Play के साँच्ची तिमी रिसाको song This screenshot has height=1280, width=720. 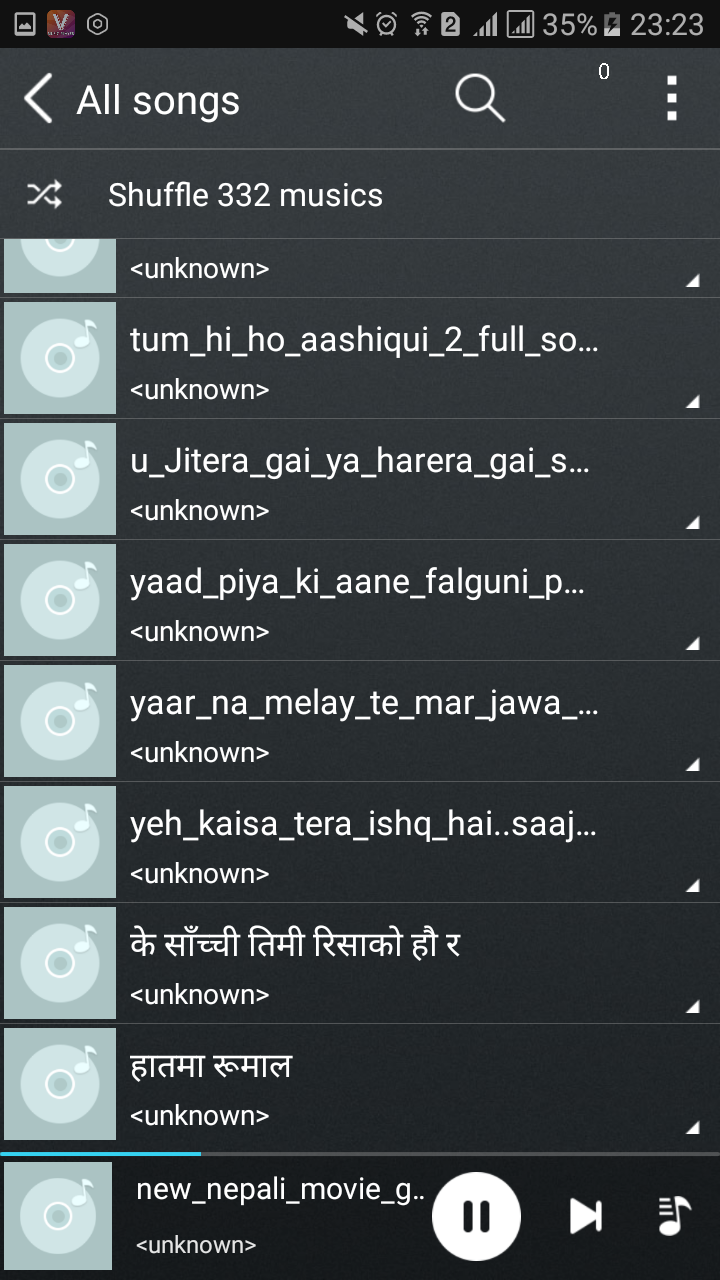click(360, 963)
